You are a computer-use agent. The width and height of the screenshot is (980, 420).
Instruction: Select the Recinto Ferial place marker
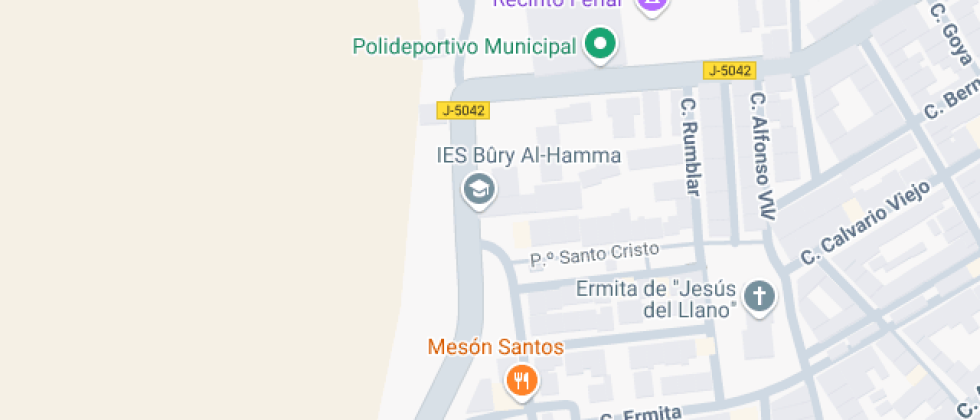[652, 5]
